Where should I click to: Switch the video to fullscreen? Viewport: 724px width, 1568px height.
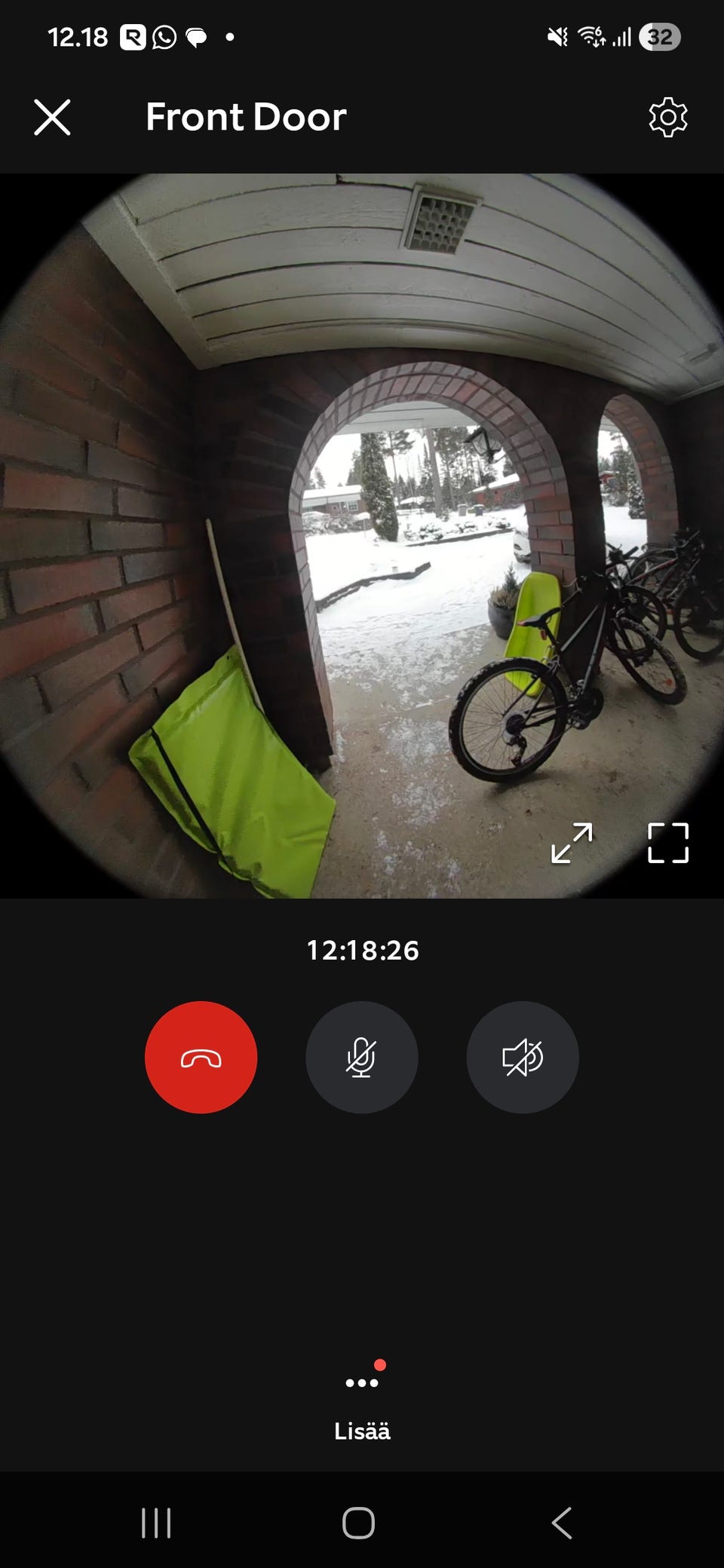click(x=668, y=843)
